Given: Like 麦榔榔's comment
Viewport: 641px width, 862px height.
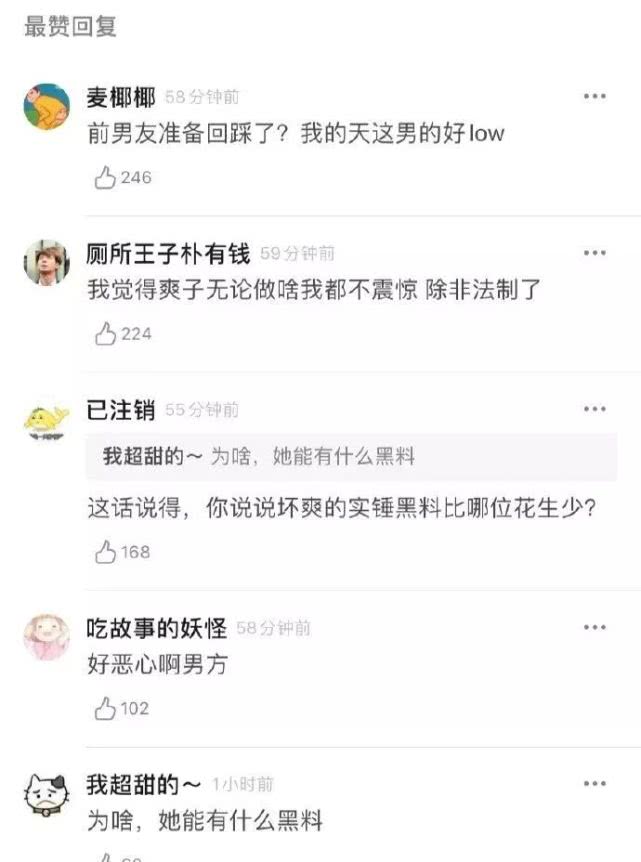Looking at the screenshot, I should click(106, 178).
